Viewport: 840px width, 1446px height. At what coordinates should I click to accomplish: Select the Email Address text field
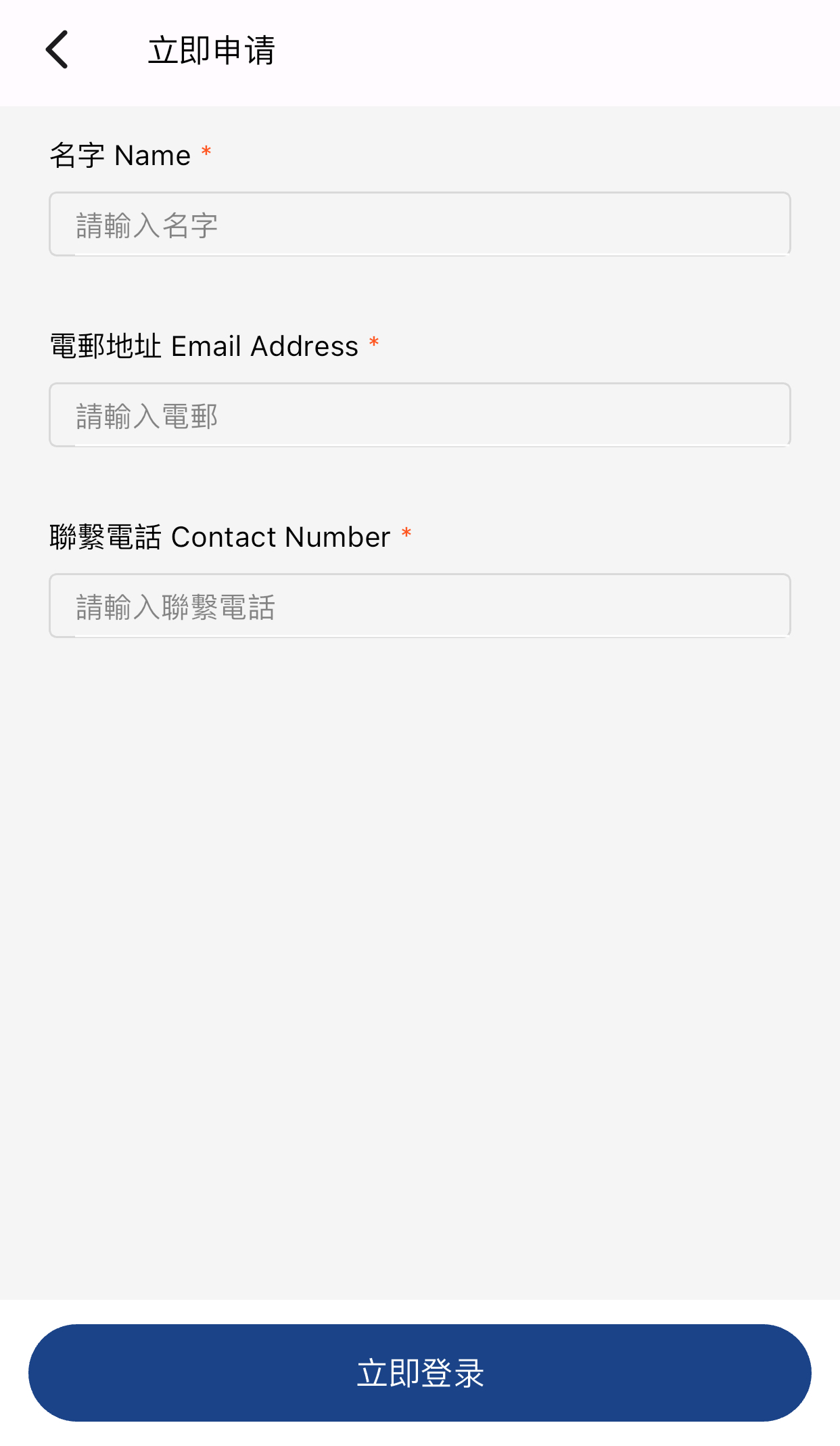419,415
